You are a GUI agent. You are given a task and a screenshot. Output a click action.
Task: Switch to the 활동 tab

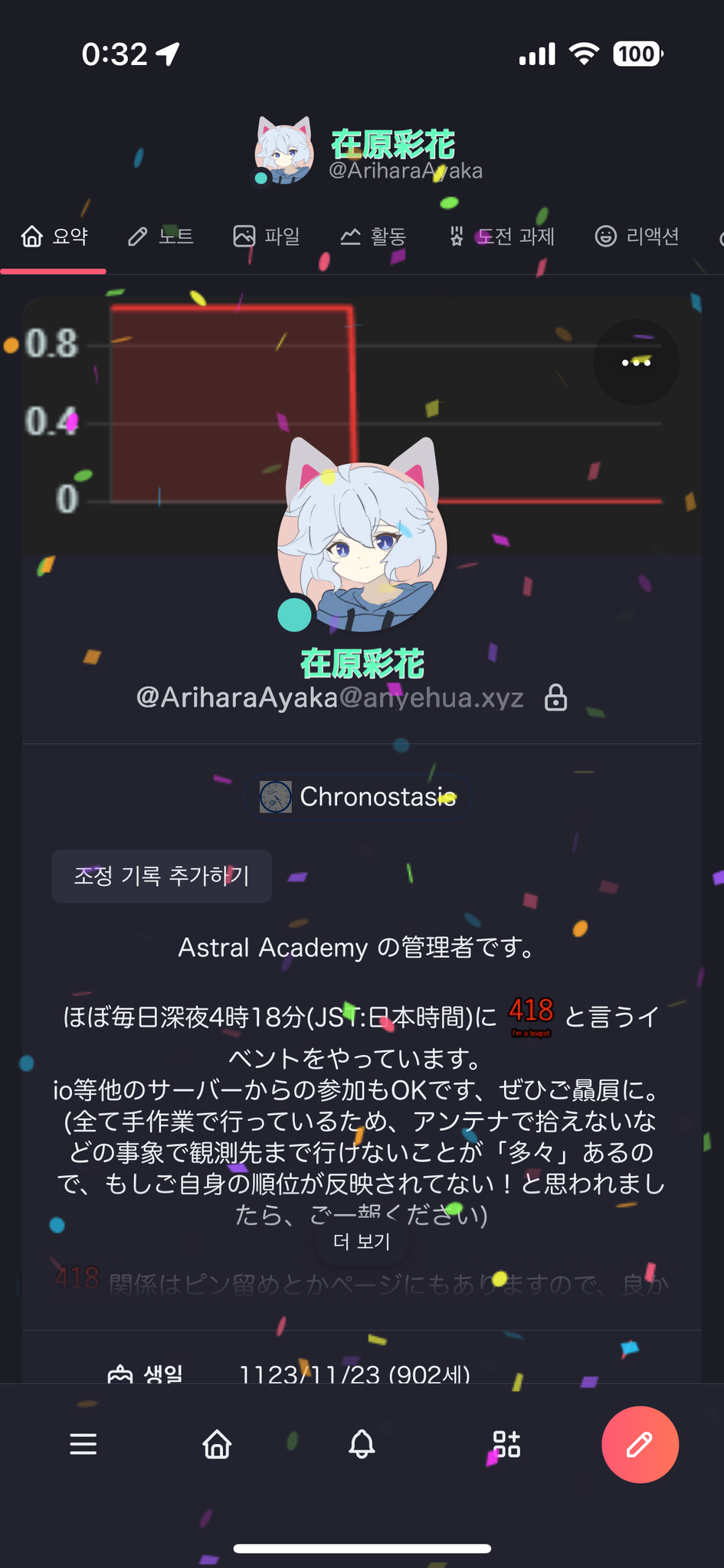pyautogui.click(x=373, y=237)
